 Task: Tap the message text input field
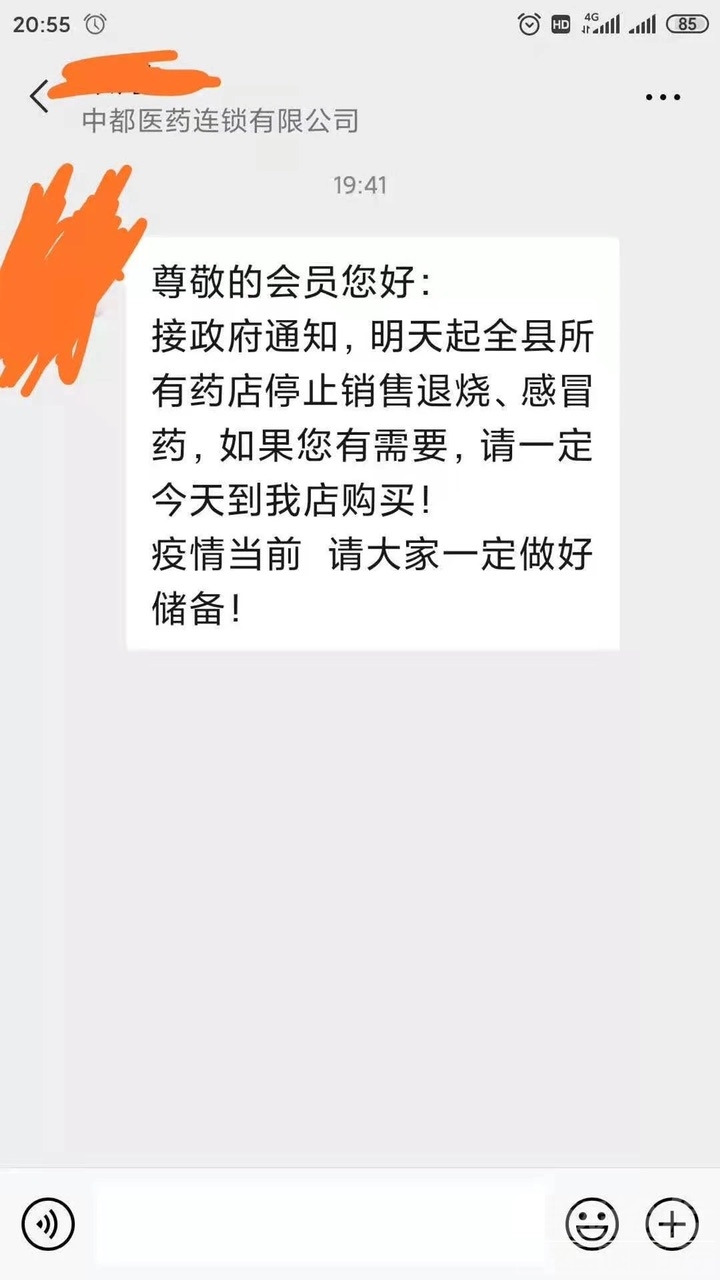coord(320,1223)
